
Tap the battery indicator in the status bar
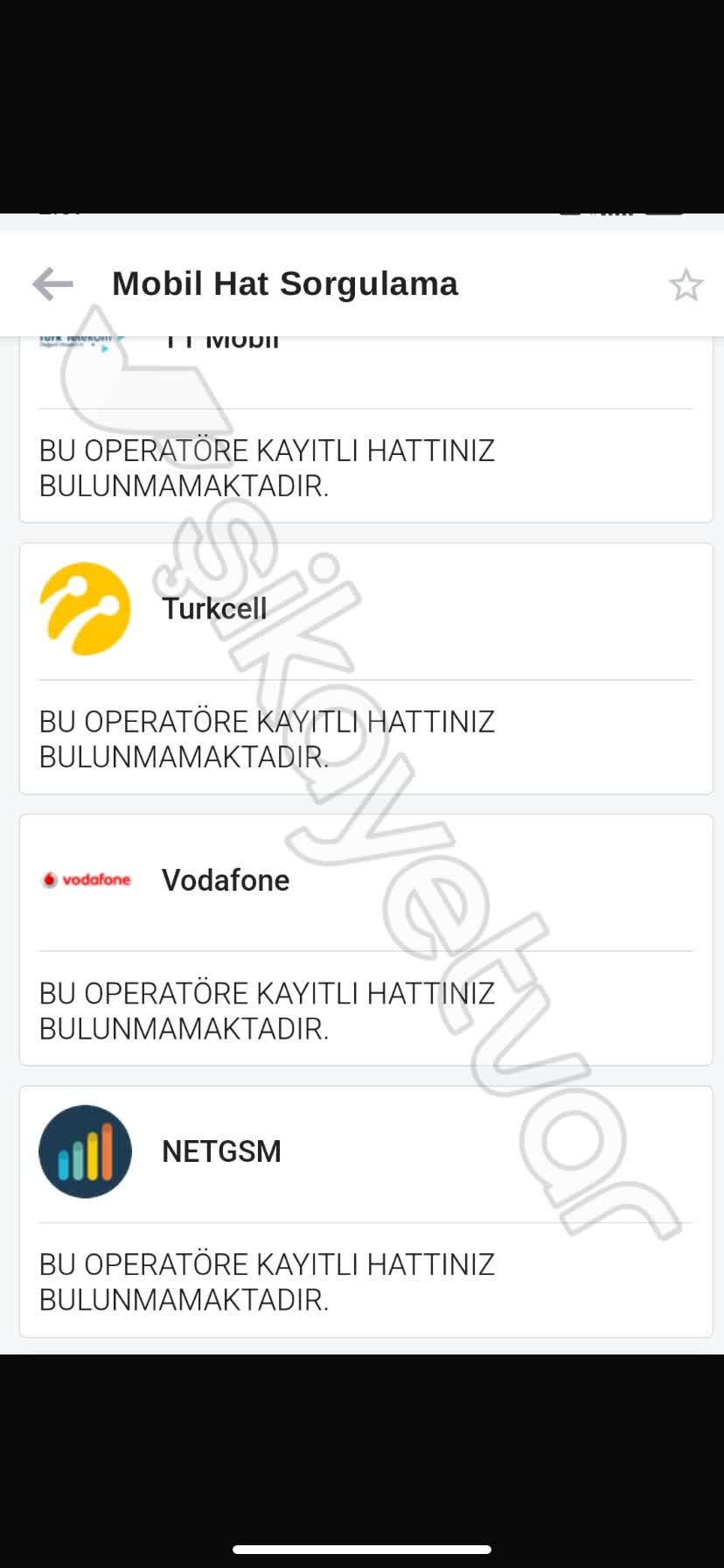(668, 210)
